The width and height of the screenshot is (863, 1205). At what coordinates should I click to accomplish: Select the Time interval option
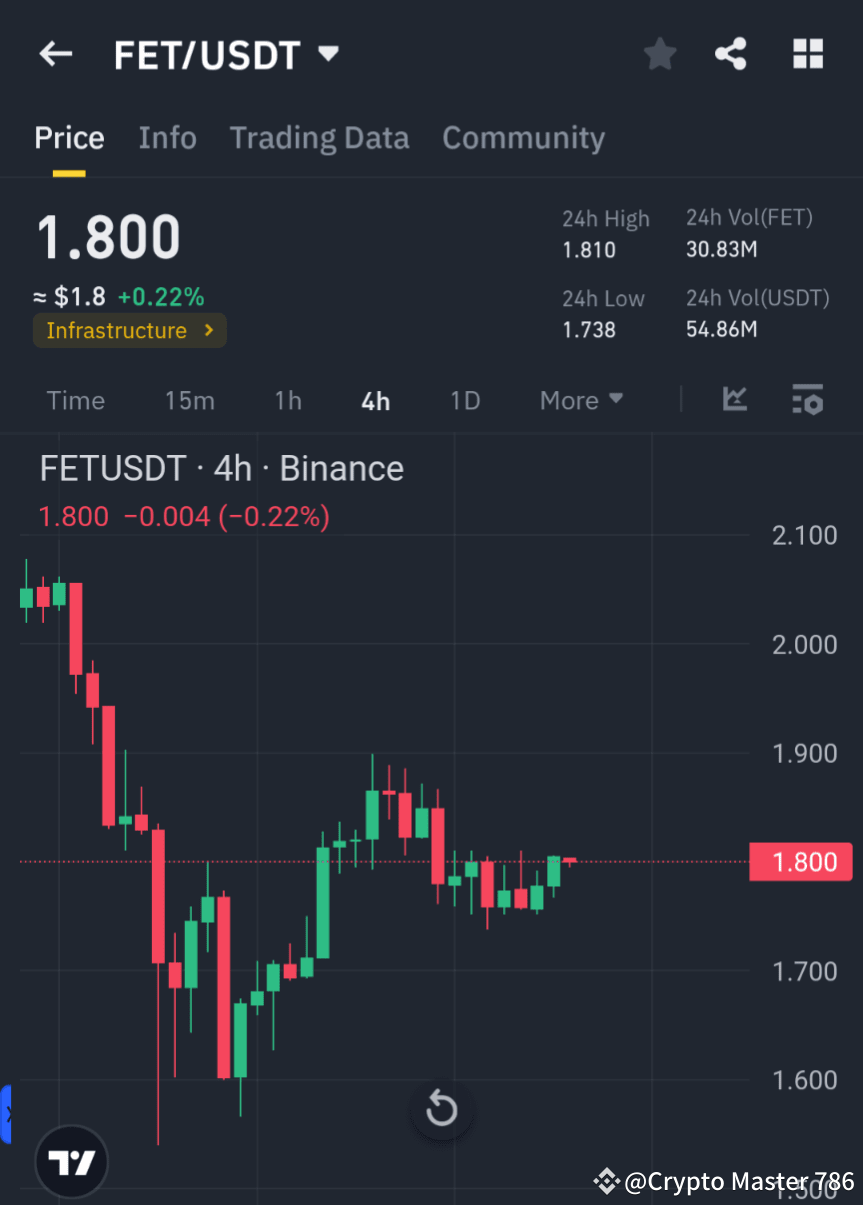coord(75,399)
